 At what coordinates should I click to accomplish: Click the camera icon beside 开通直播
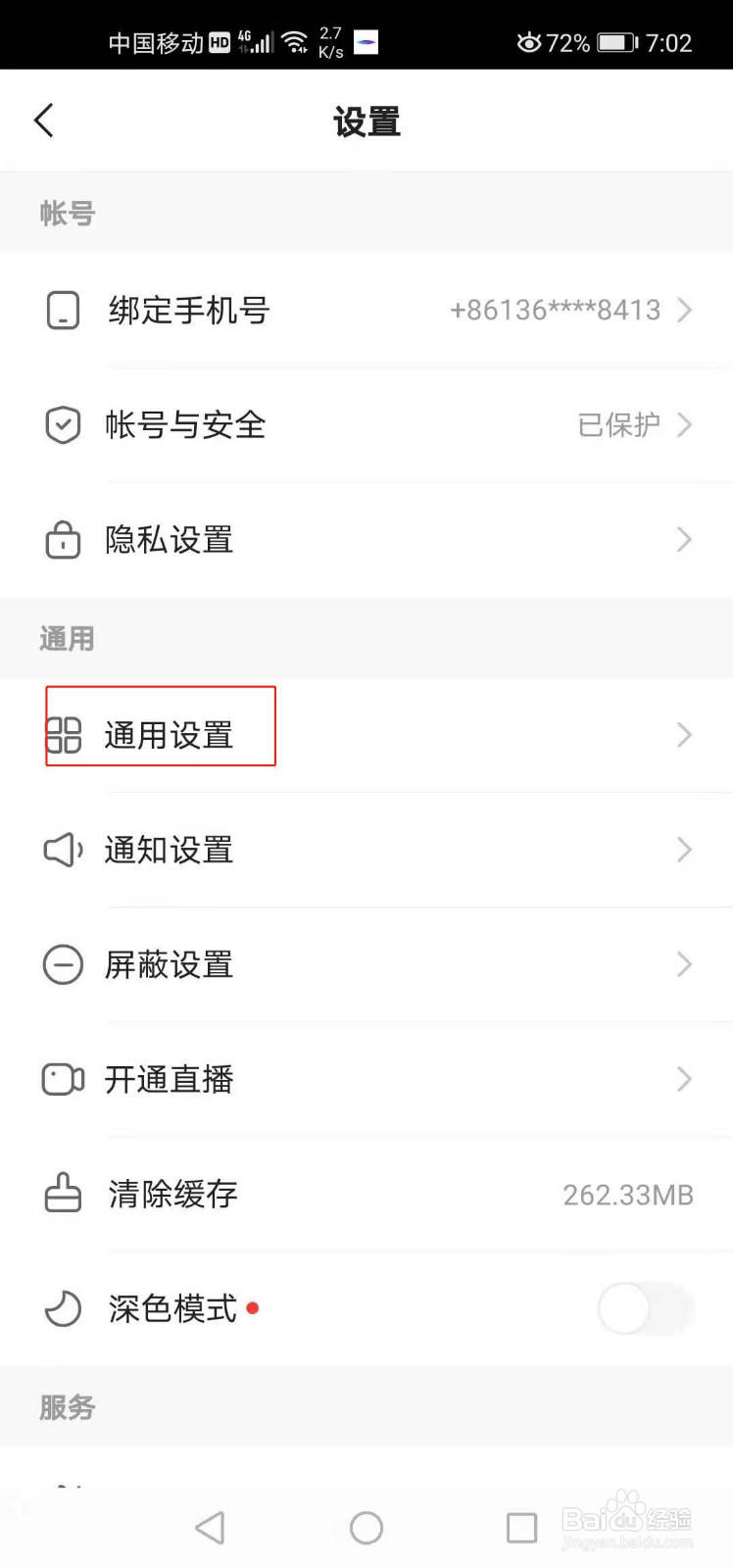coord(63,1079)
